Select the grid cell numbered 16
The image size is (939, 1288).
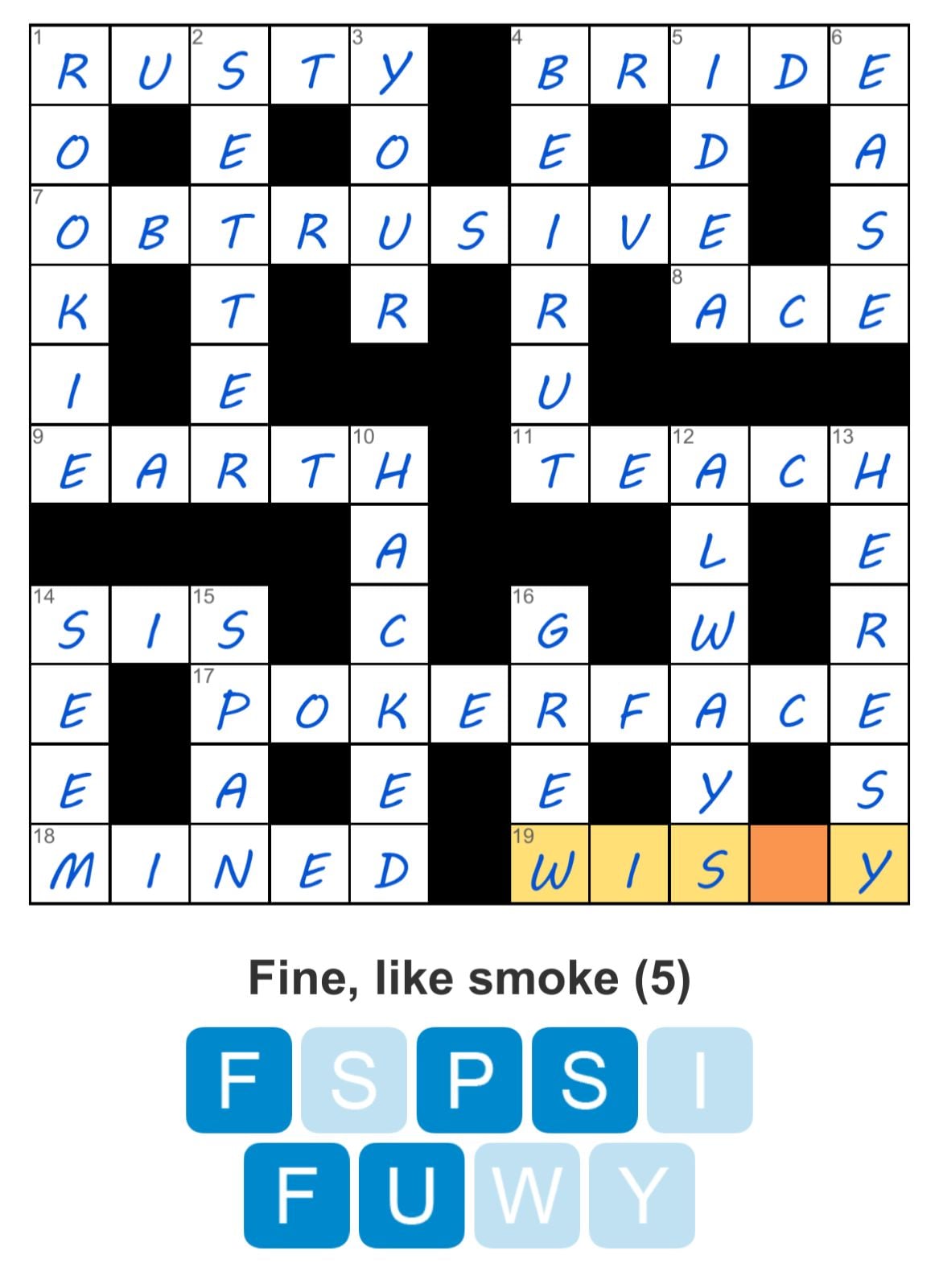pos(550,625)
